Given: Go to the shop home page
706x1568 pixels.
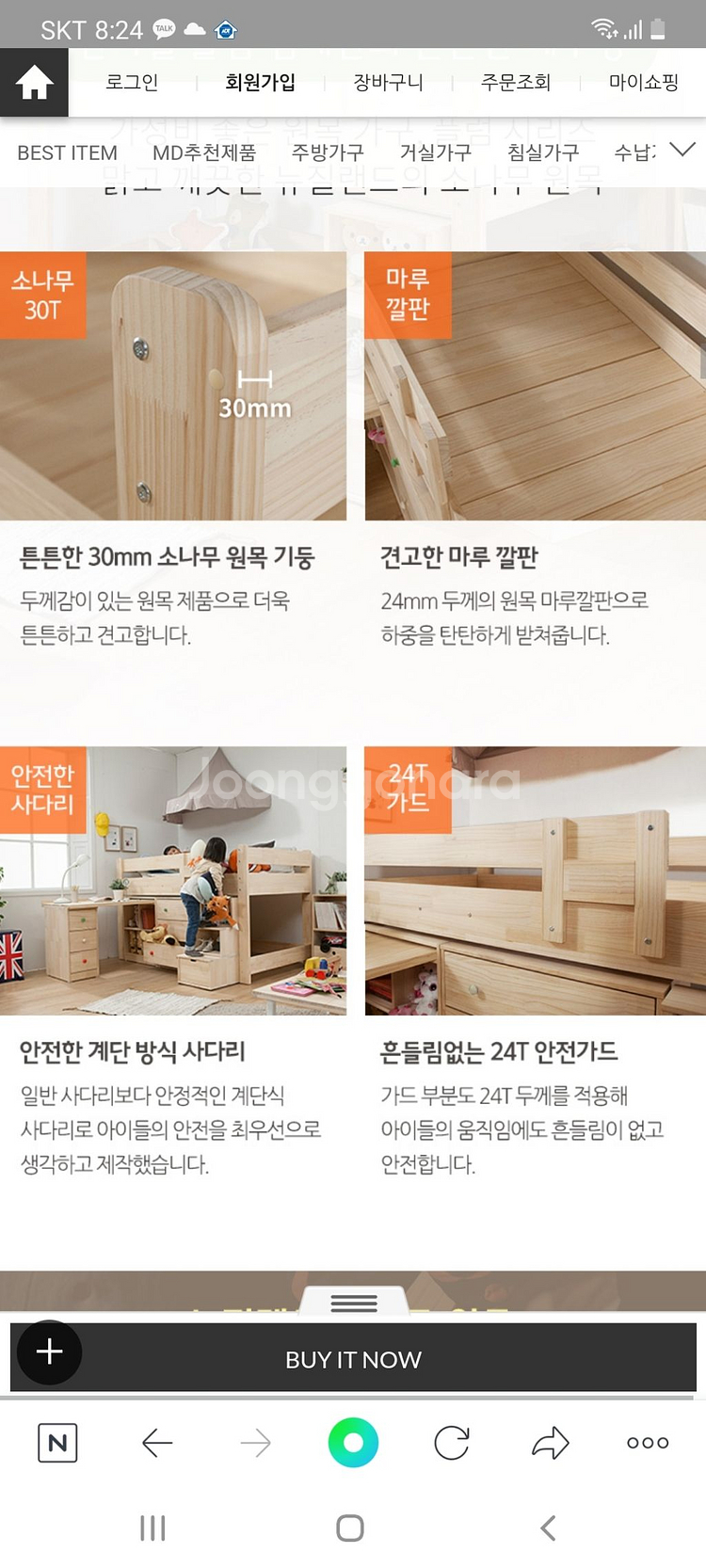Looking at the screenshot, I should coord(34,83).
